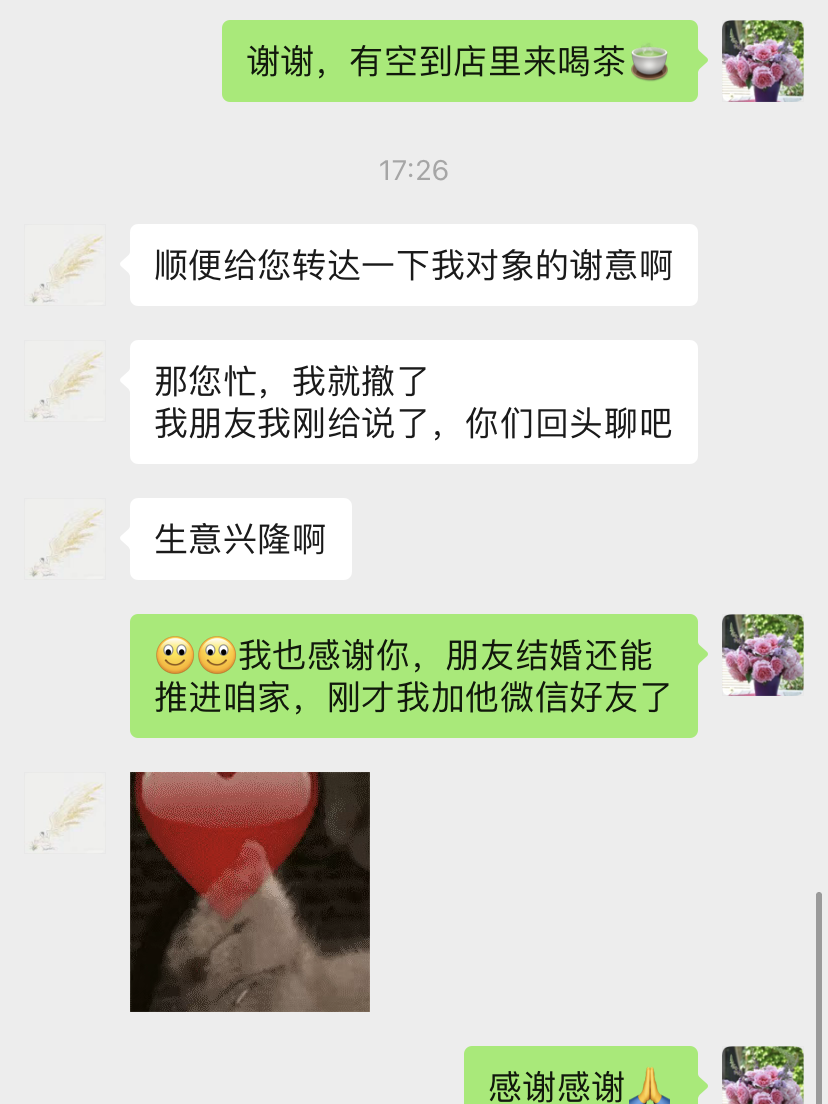Tap the avatar beside the cat sticker
828x1104 pixels.
(x=65, y=812)
